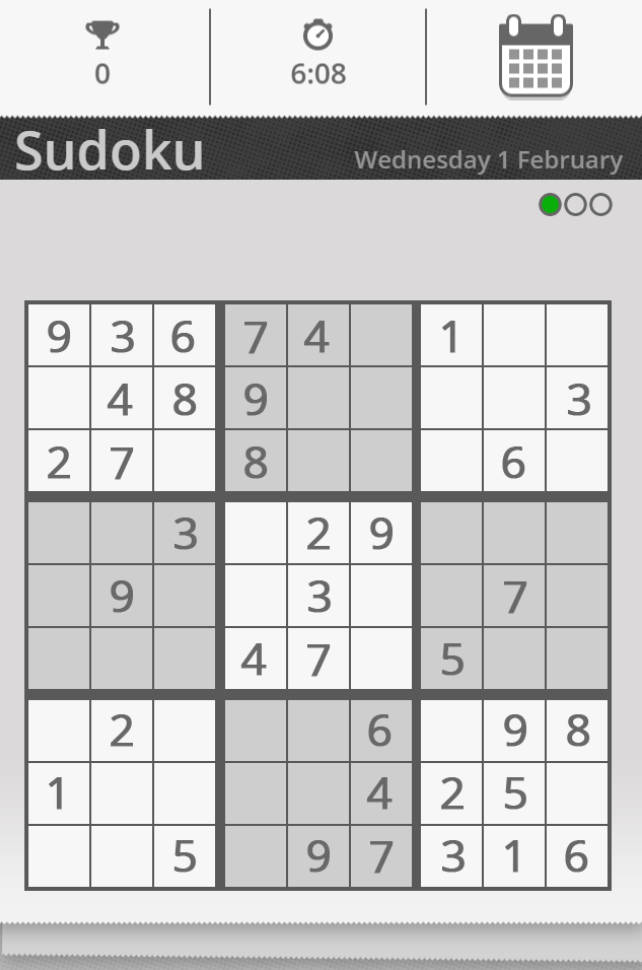Select empty cell between 3 and 2 in fourth row
Image resolution: width=642 pixels, height=970 pixels.
point(254,534)
